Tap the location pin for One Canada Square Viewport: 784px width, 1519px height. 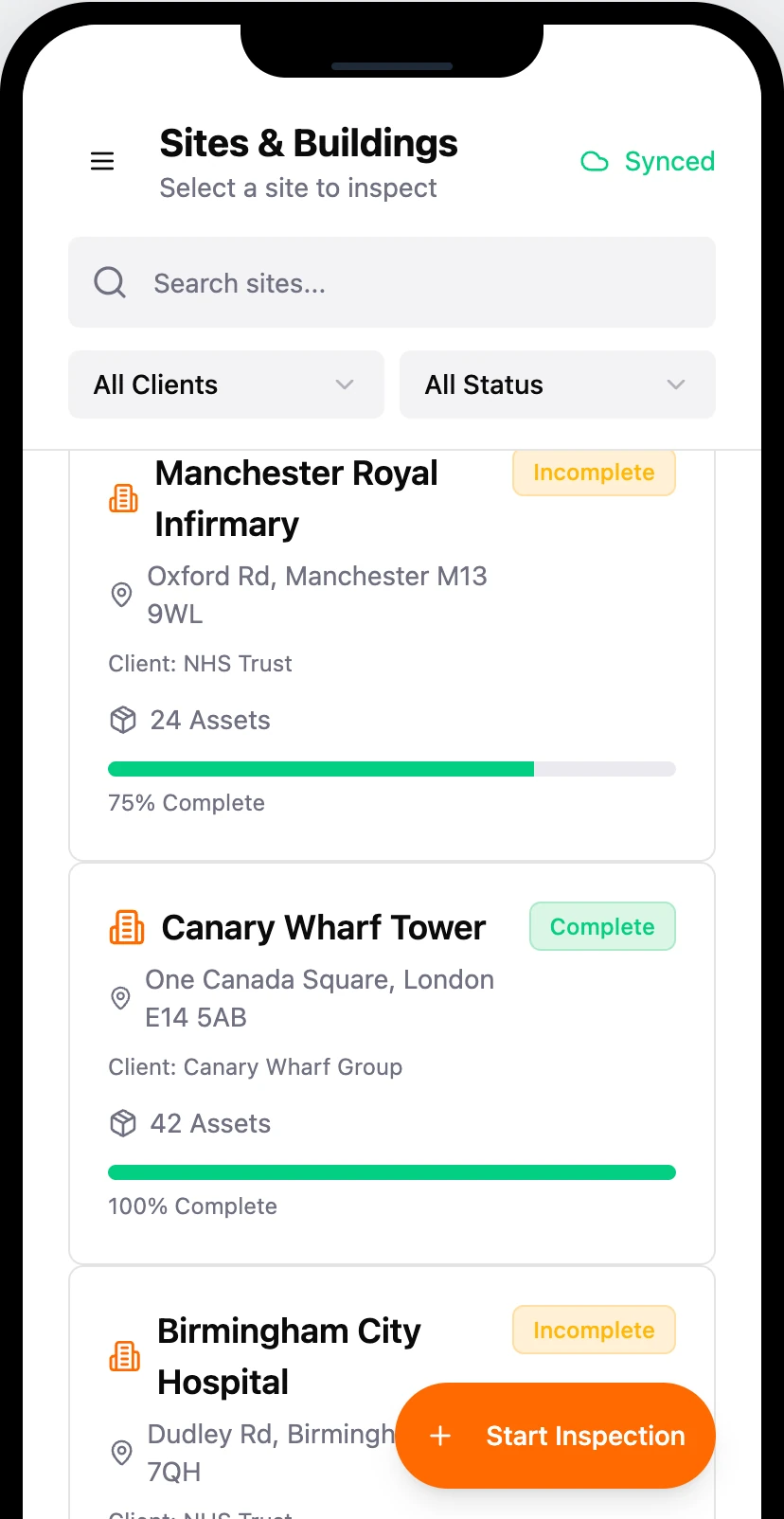[119, 998]
